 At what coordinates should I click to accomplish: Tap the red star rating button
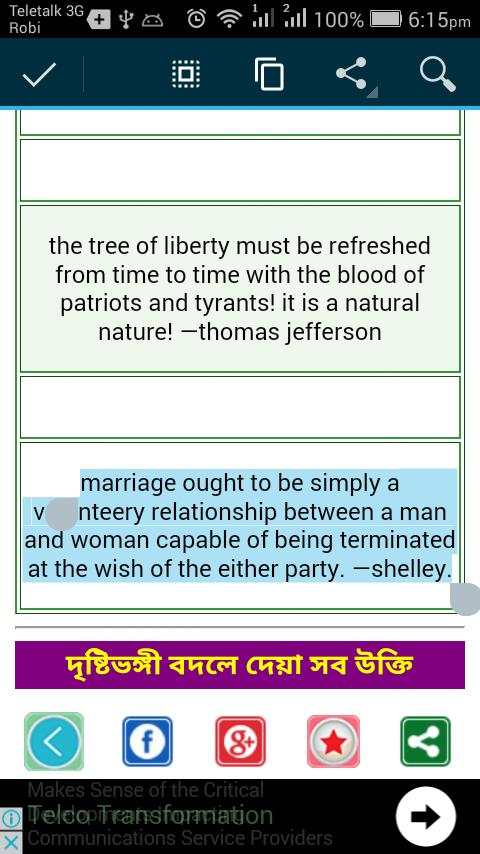coord(333,741)
